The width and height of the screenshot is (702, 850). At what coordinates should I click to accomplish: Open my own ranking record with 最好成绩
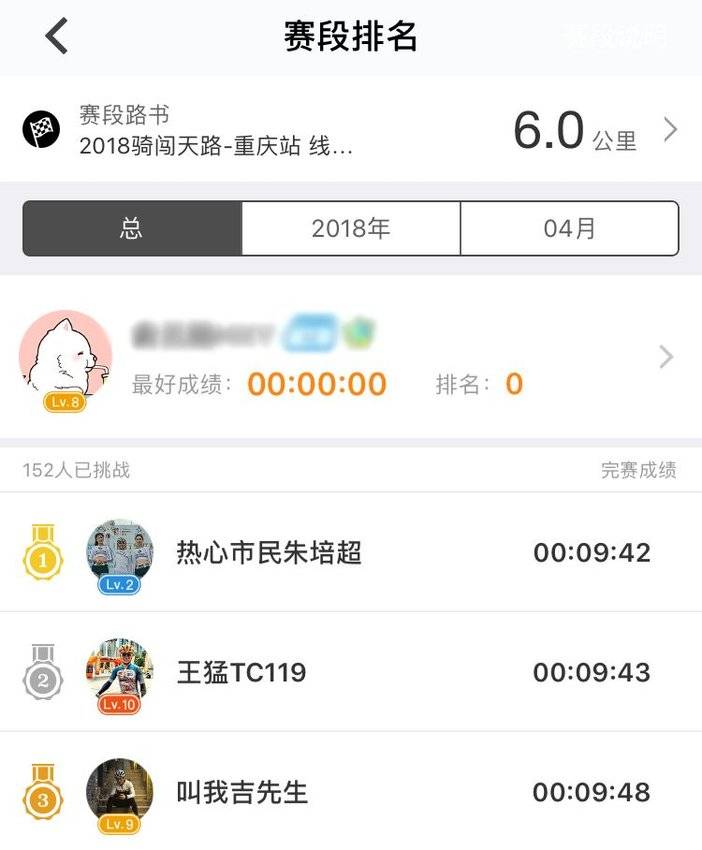coord(350,357)
